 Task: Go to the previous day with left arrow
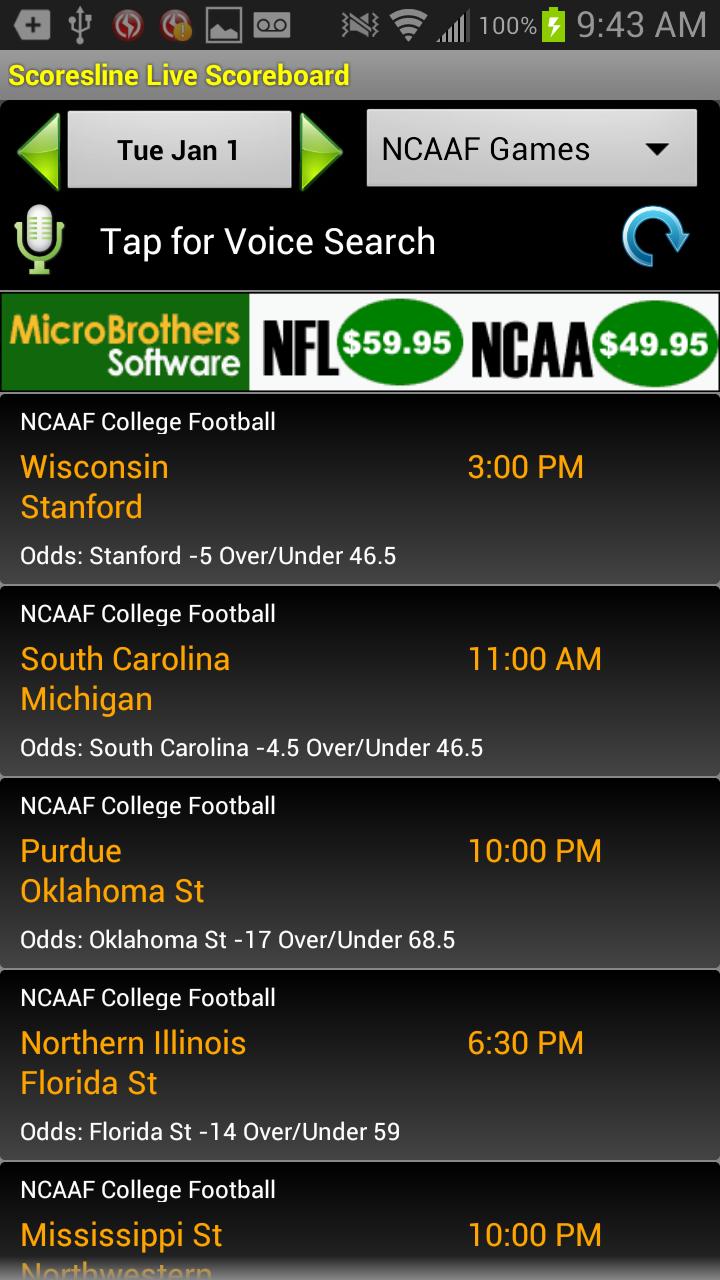[39, 151]
